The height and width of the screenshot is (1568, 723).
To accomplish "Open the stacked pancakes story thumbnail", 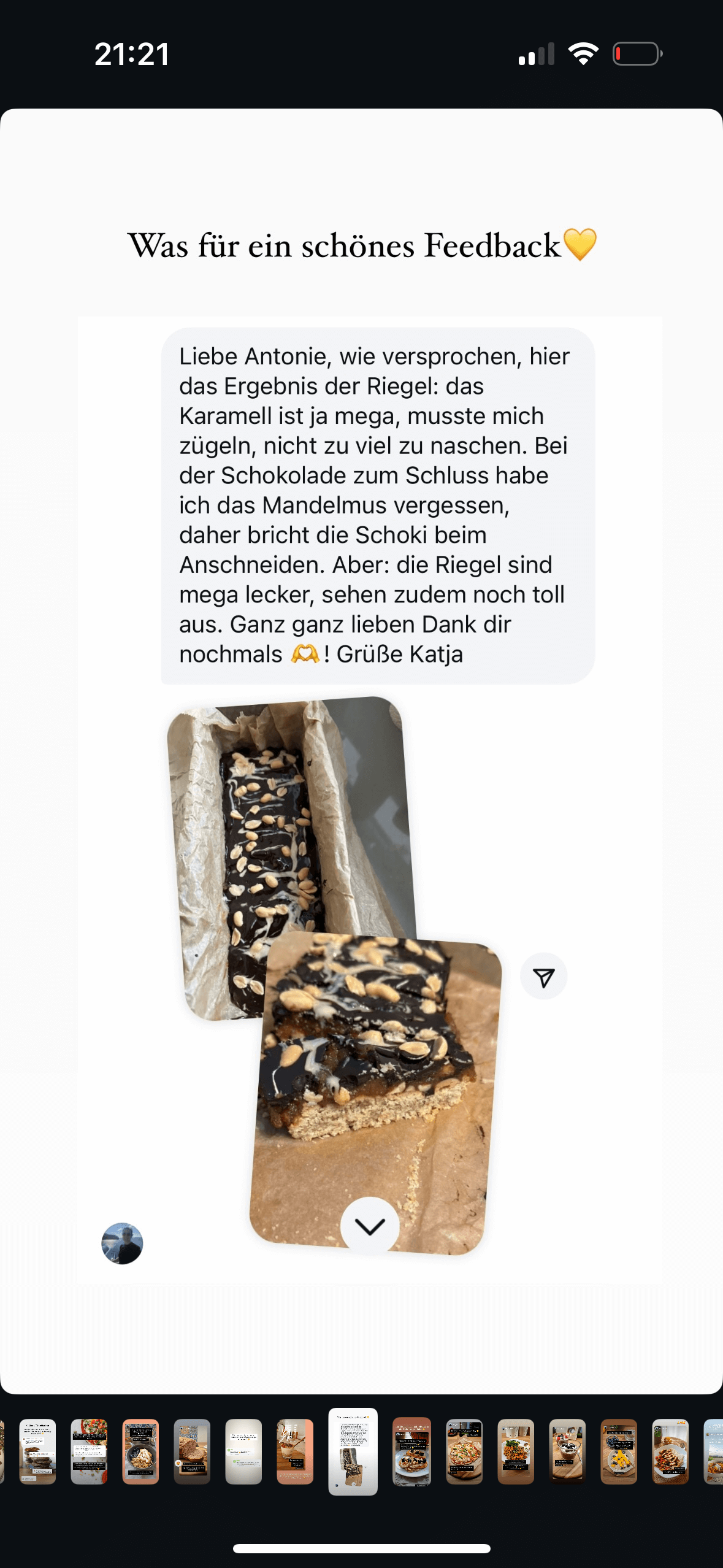I will pos(37,1451).
